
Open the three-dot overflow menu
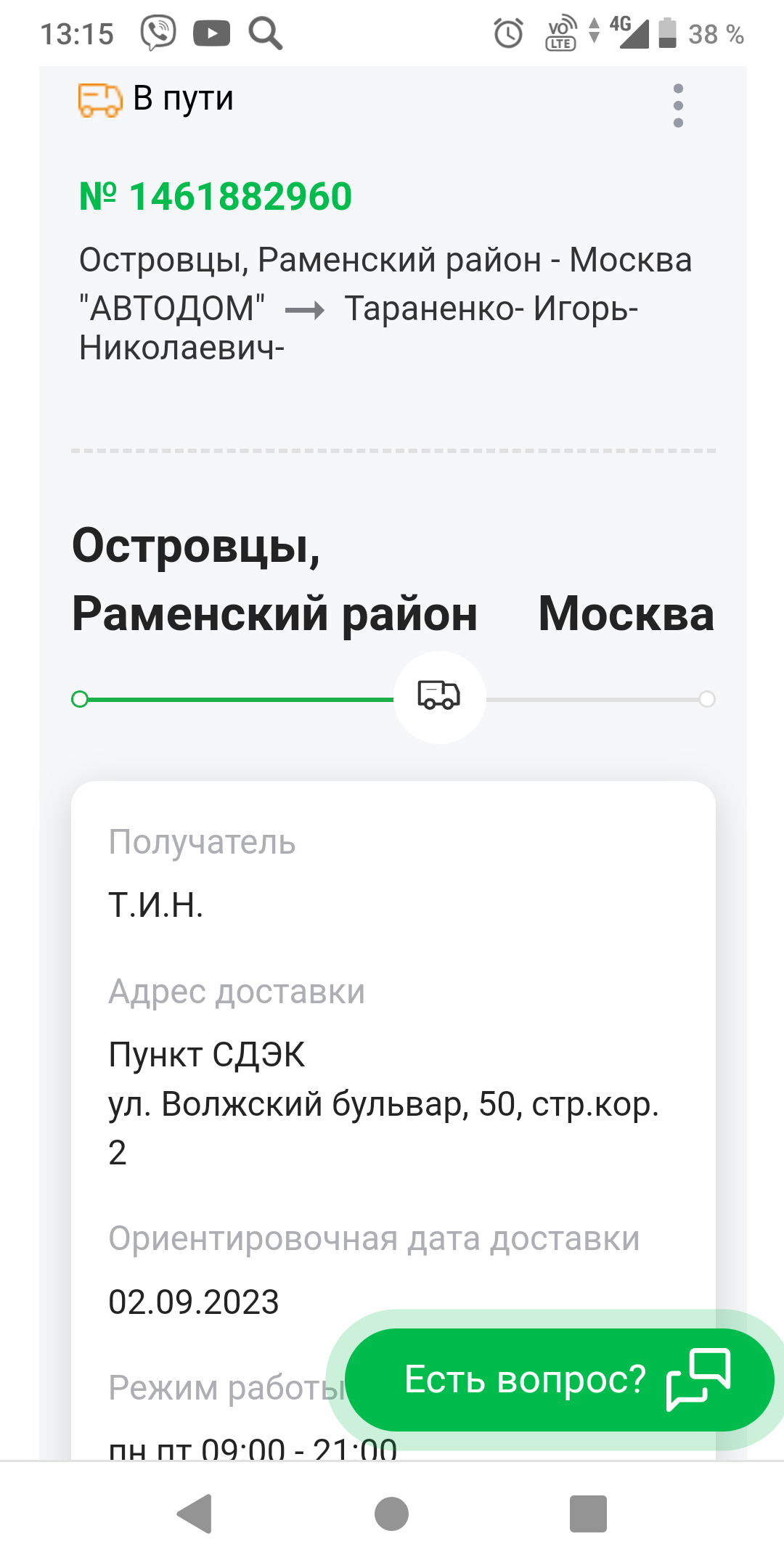click(x=678, y=106)
